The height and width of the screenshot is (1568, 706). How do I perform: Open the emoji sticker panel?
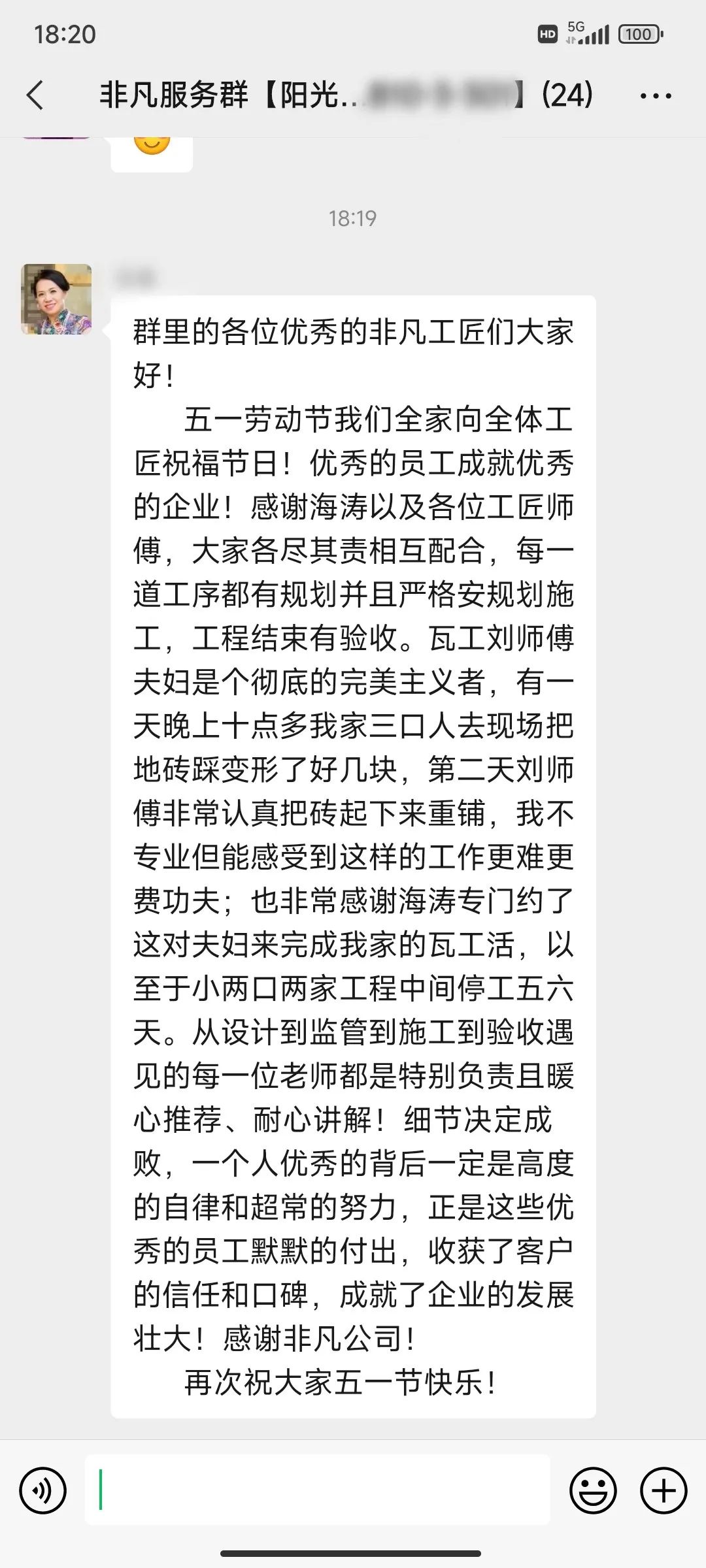click(x=593, y=1491)
